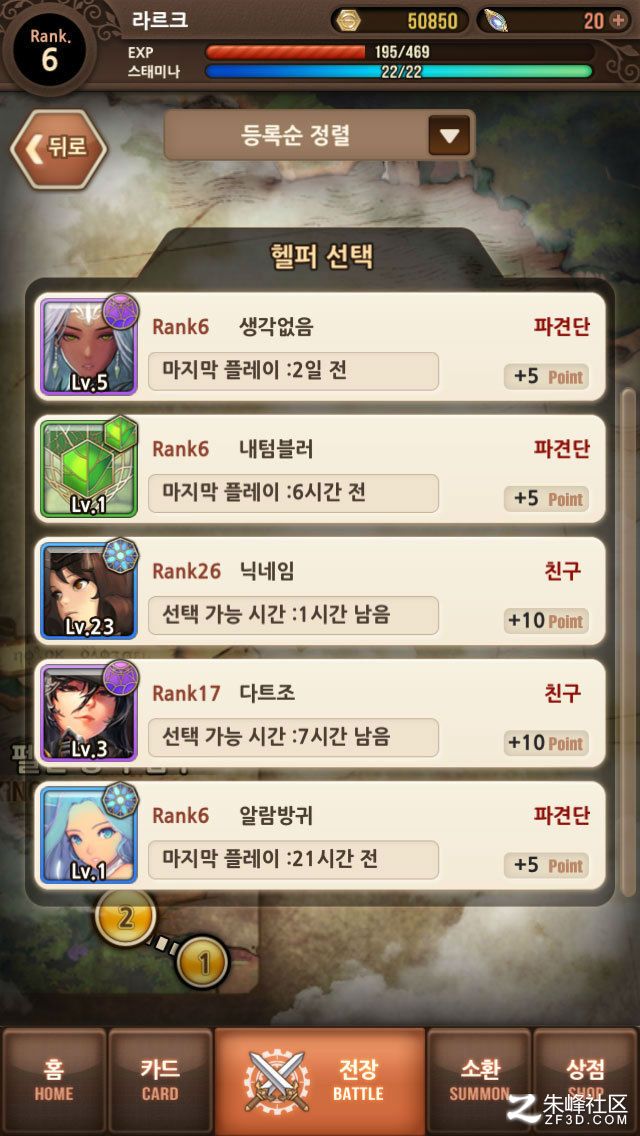The image size is (640, 1136).
Task: Select helper 알람방귀
Action: [x=320, y=835]
